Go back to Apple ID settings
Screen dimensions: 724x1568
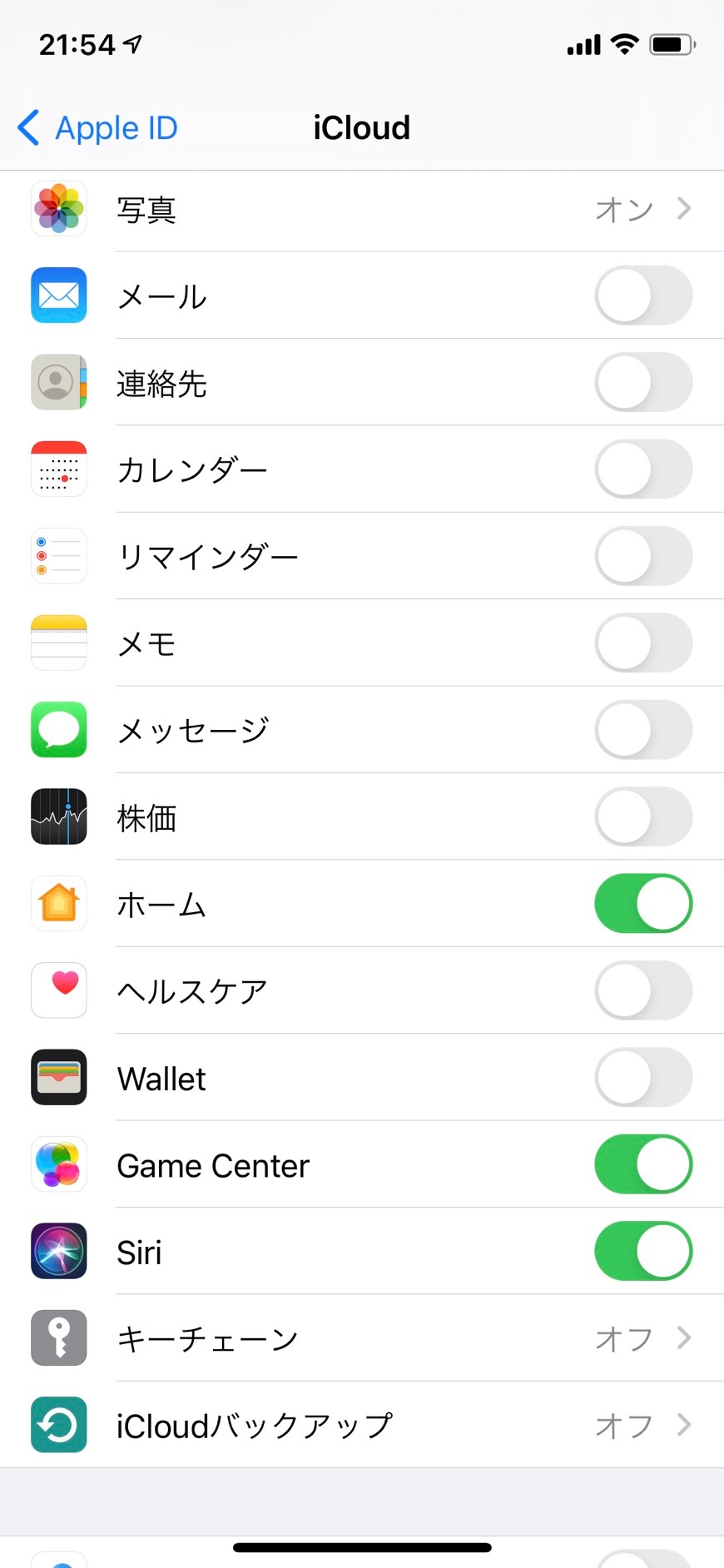98,128
